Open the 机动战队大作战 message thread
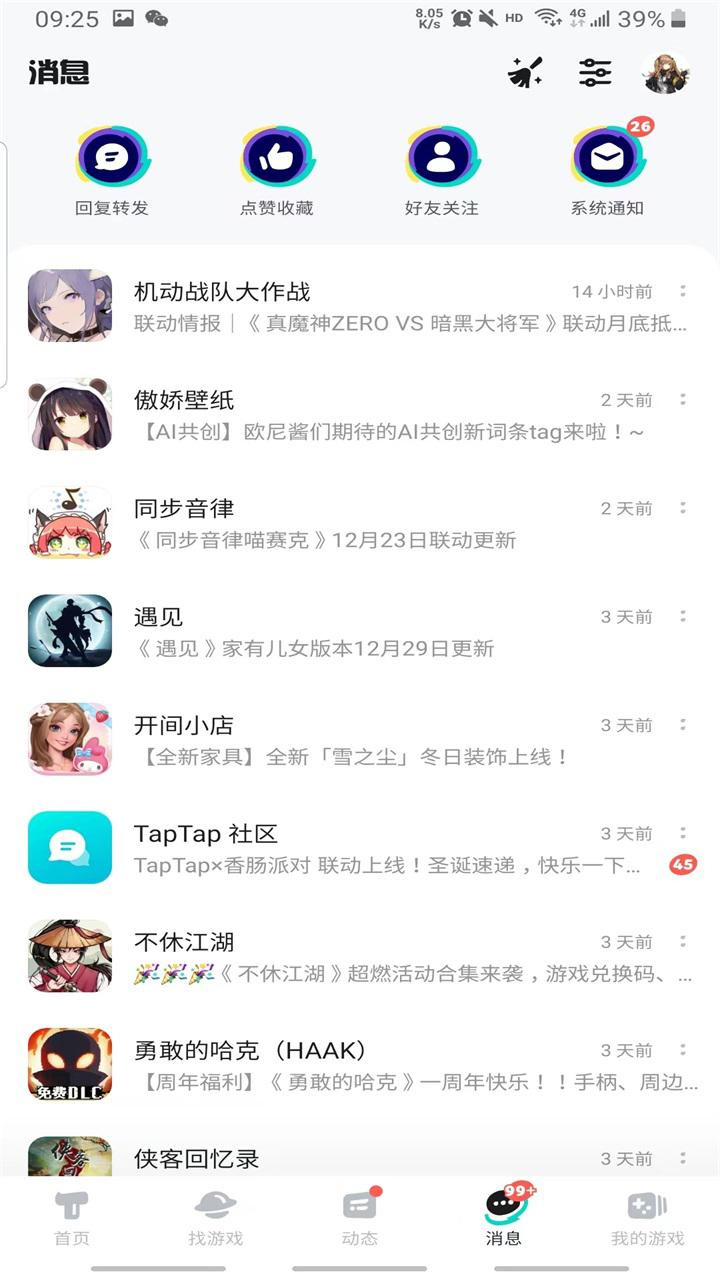The height and width of the screenshot is (1280, 720). 360,306
